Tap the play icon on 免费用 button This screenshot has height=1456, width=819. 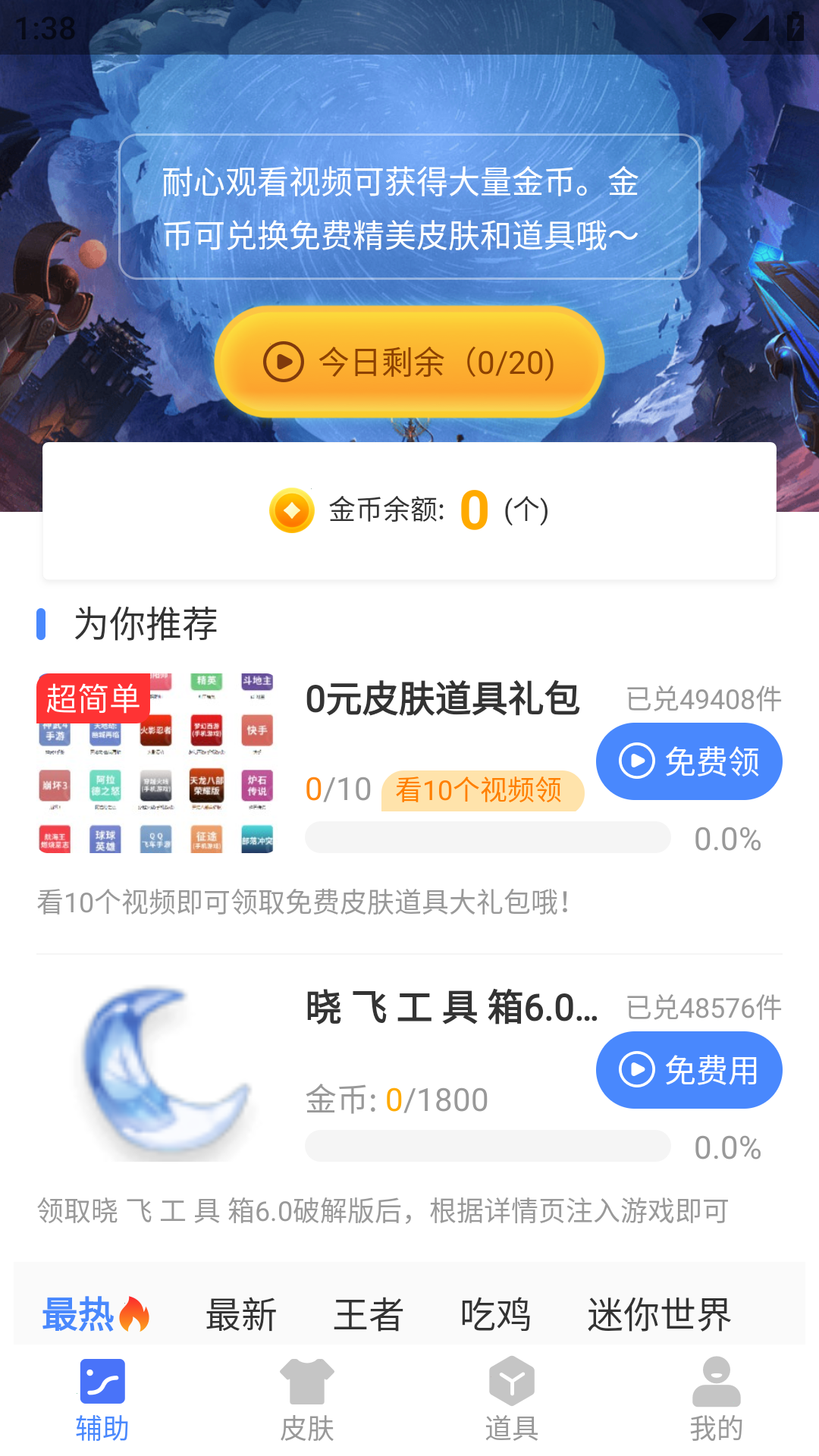click(x=637, y=1071)
